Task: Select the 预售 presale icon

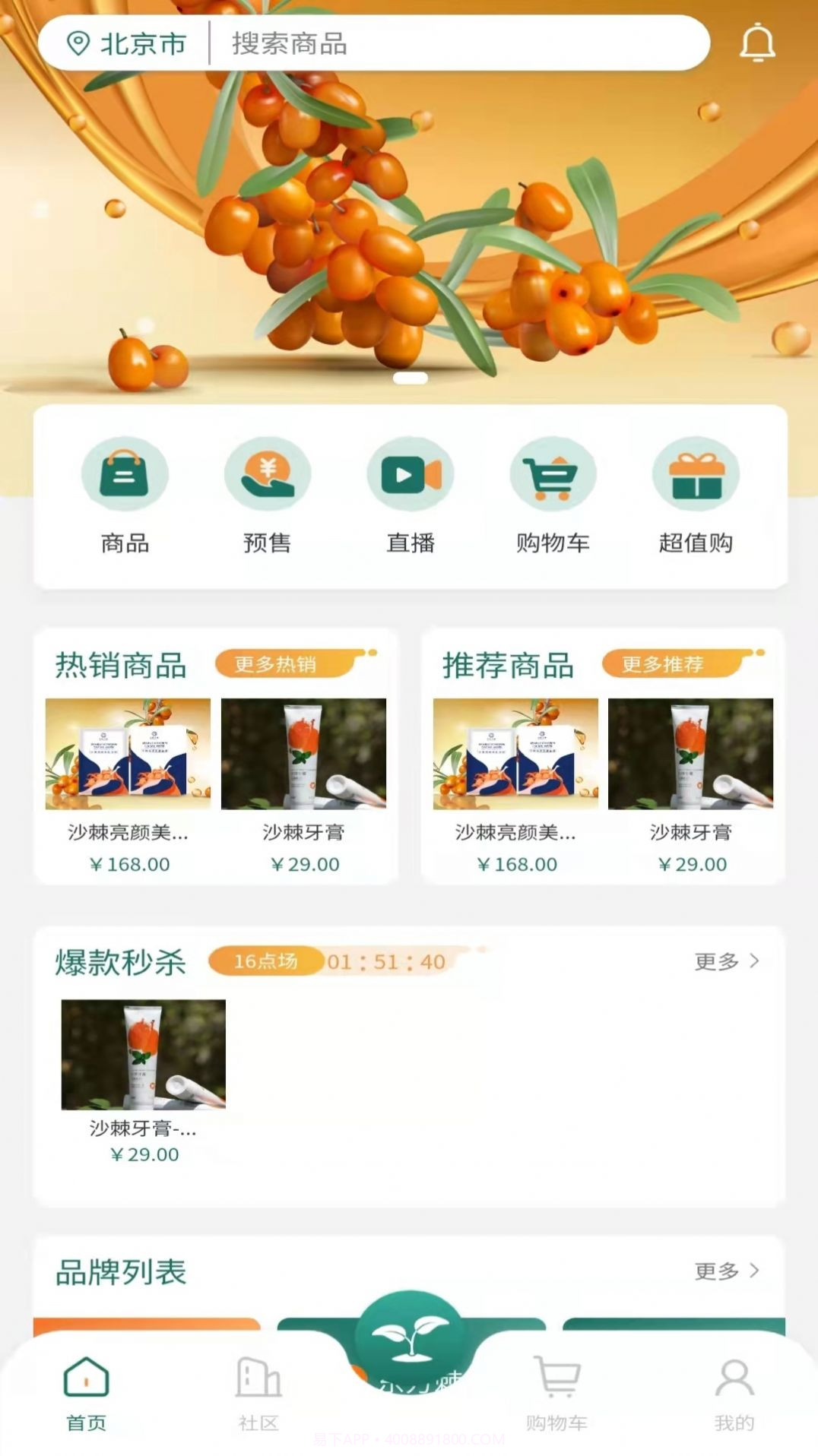Action: coord(268,473)
